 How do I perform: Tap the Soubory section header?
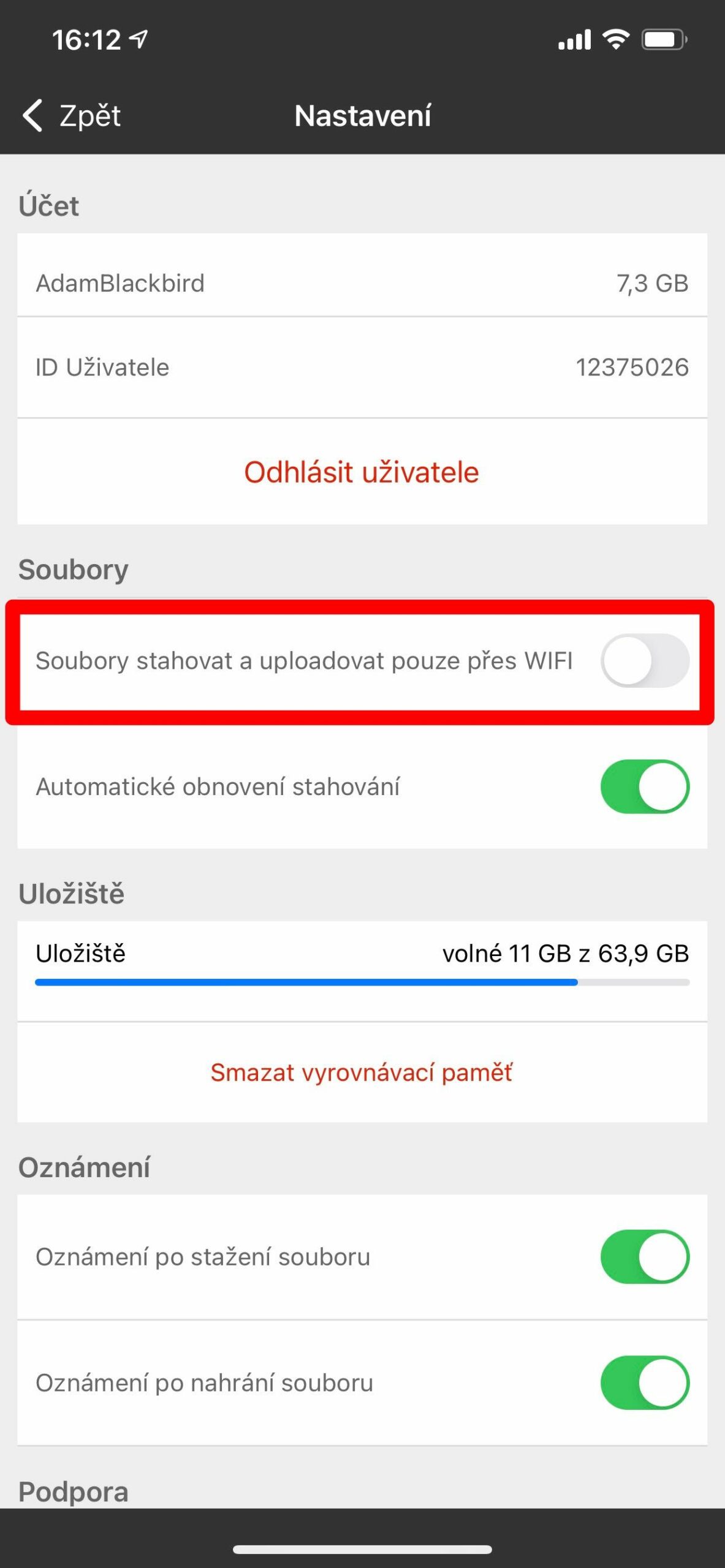pyautogui.click(x=74, y=568)
